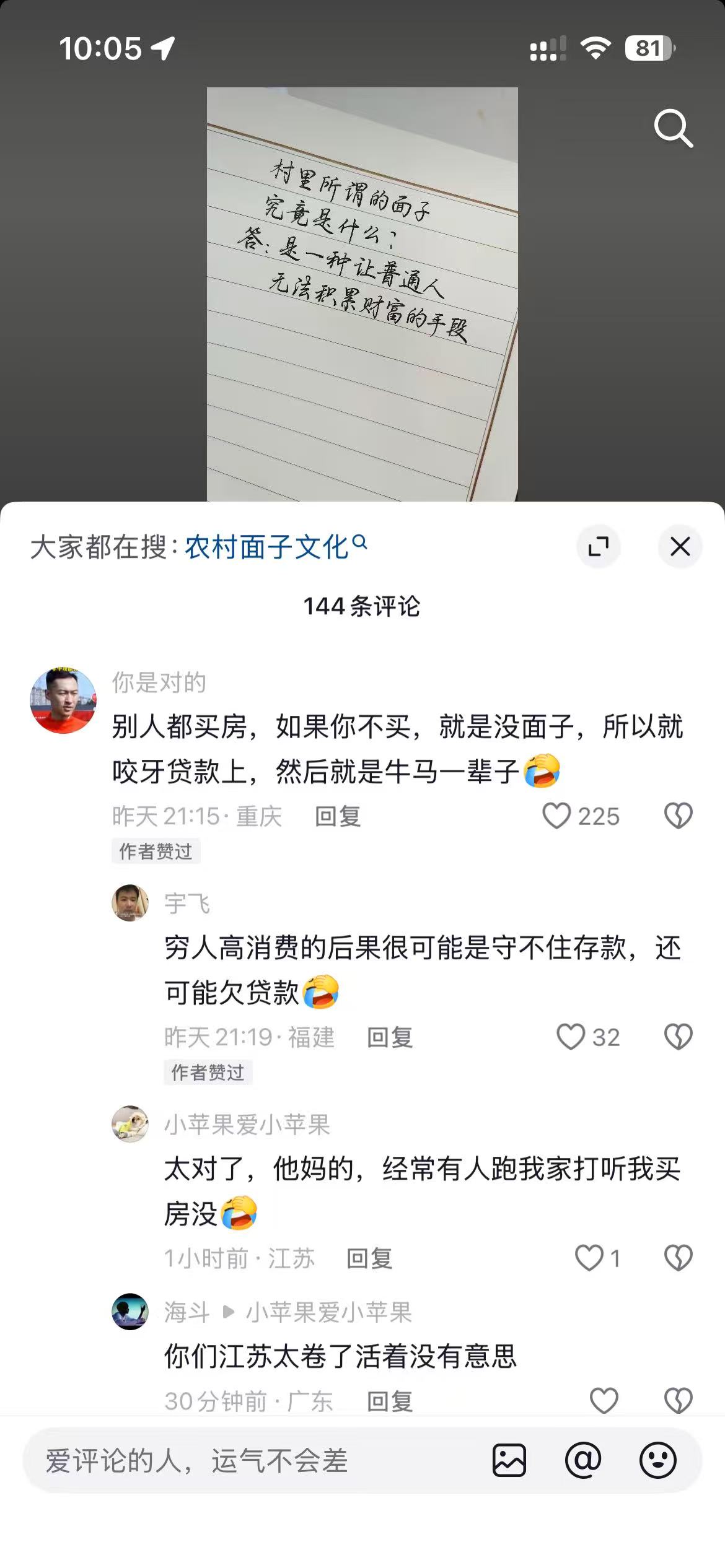
Task: Attach an image to your comment
Action: click(x=509, y=1460)
